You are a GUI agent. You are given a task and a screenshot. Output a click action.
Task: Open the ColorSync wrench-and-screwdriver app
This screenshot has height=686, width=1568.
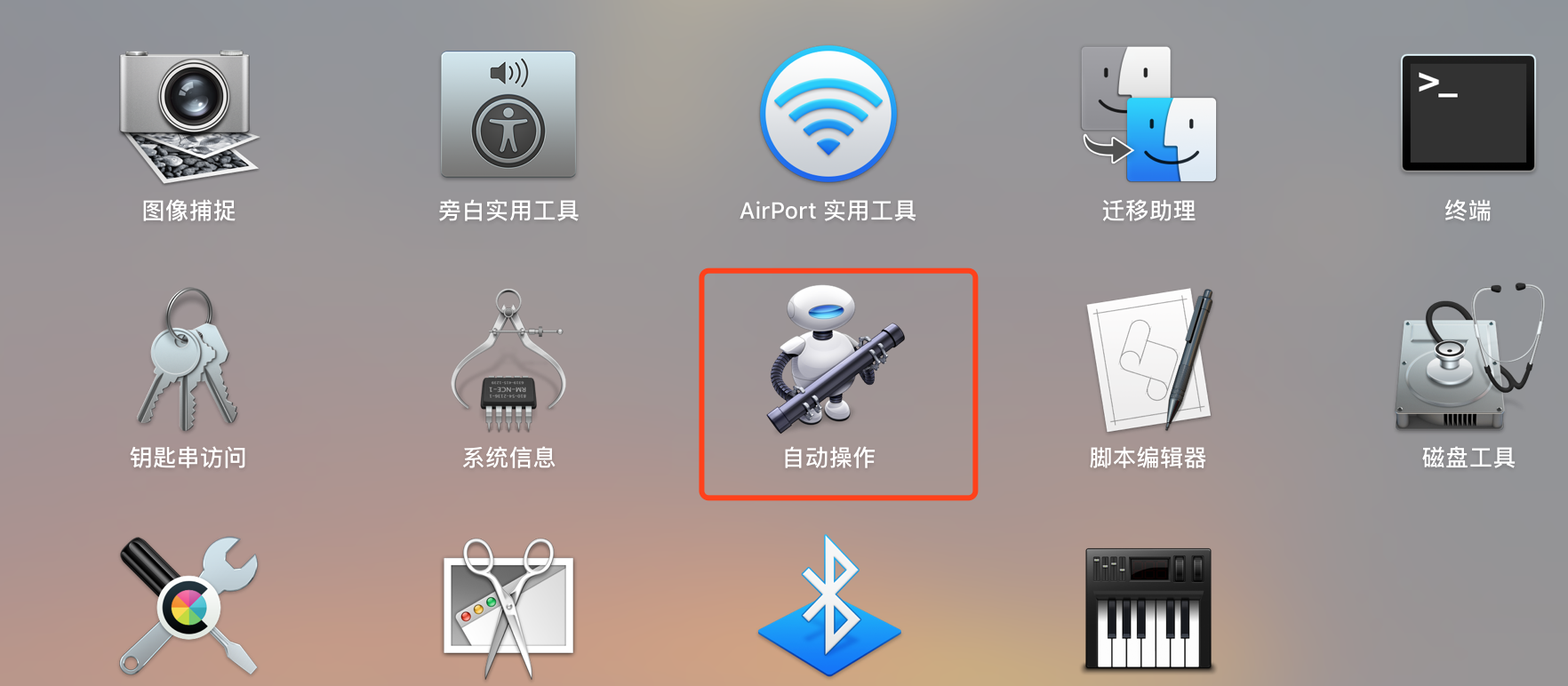tap(188, 606)
